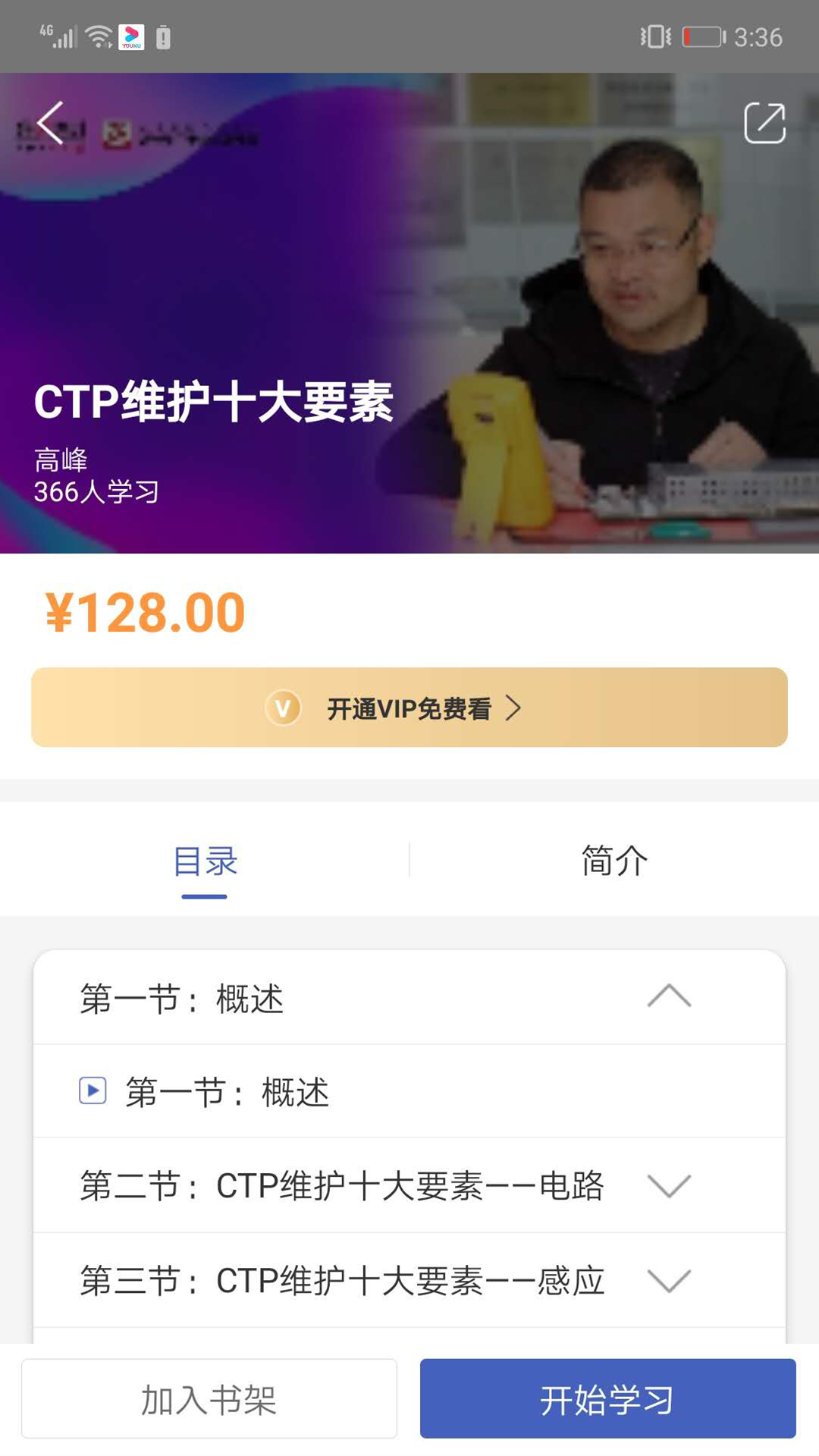Screen dimensions: 819x1456
Task: Open the share icon at top right
Action: click(764, 121)
